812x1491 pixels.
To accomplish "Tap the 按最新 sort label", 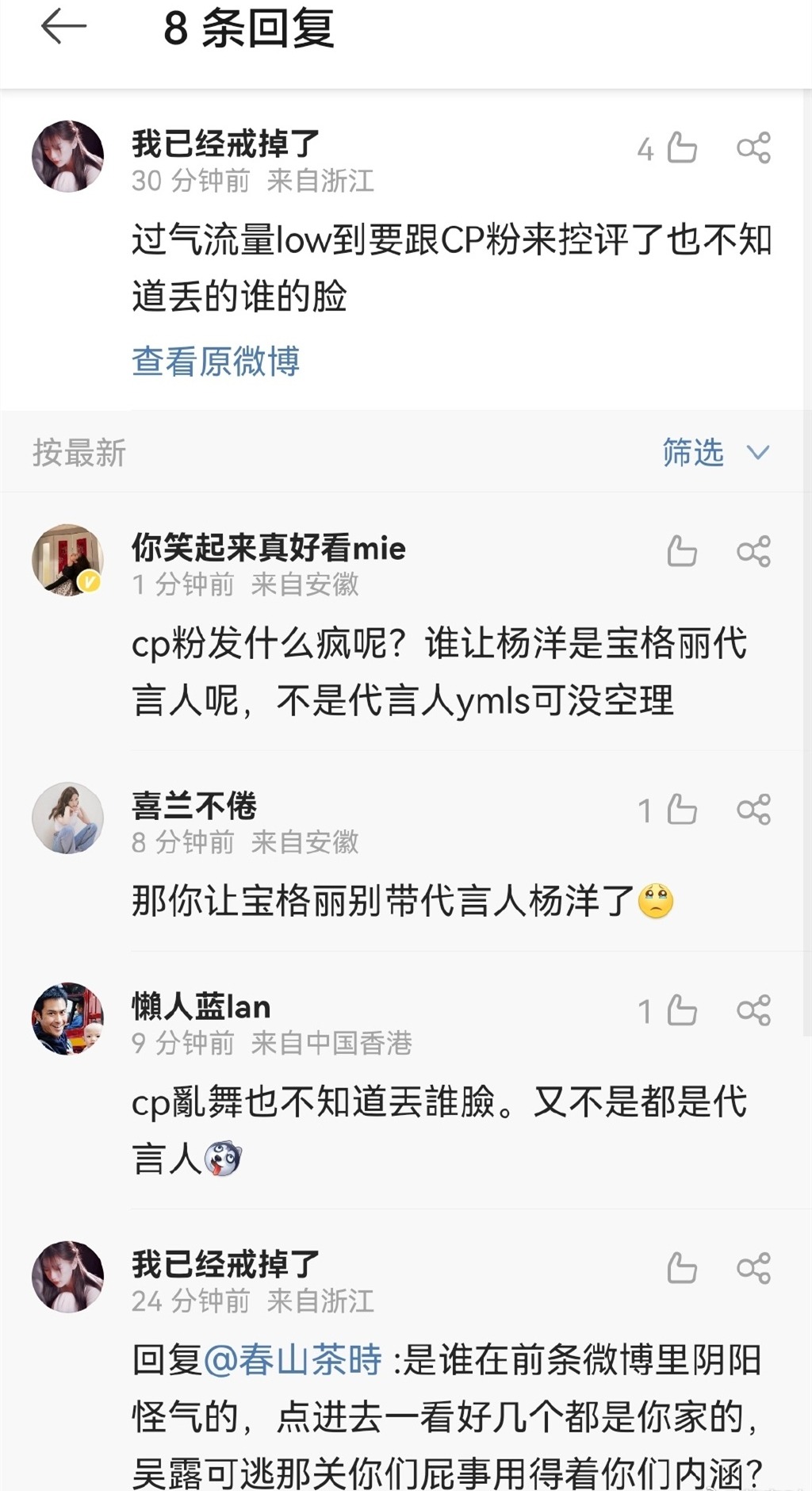I will click(79, 453).
